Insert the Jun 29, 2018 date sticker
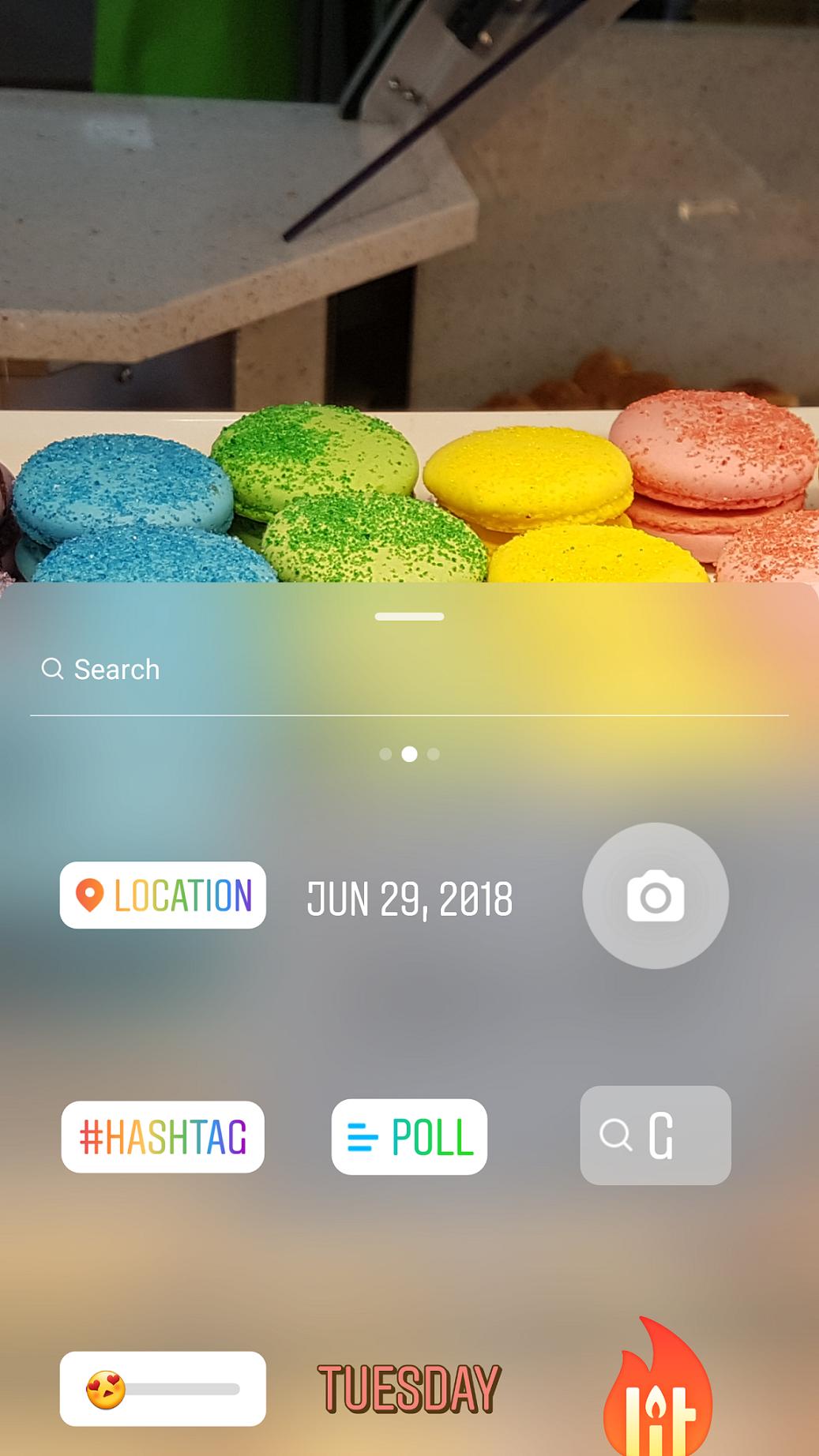819x1456 pixels. pos(409,899)
